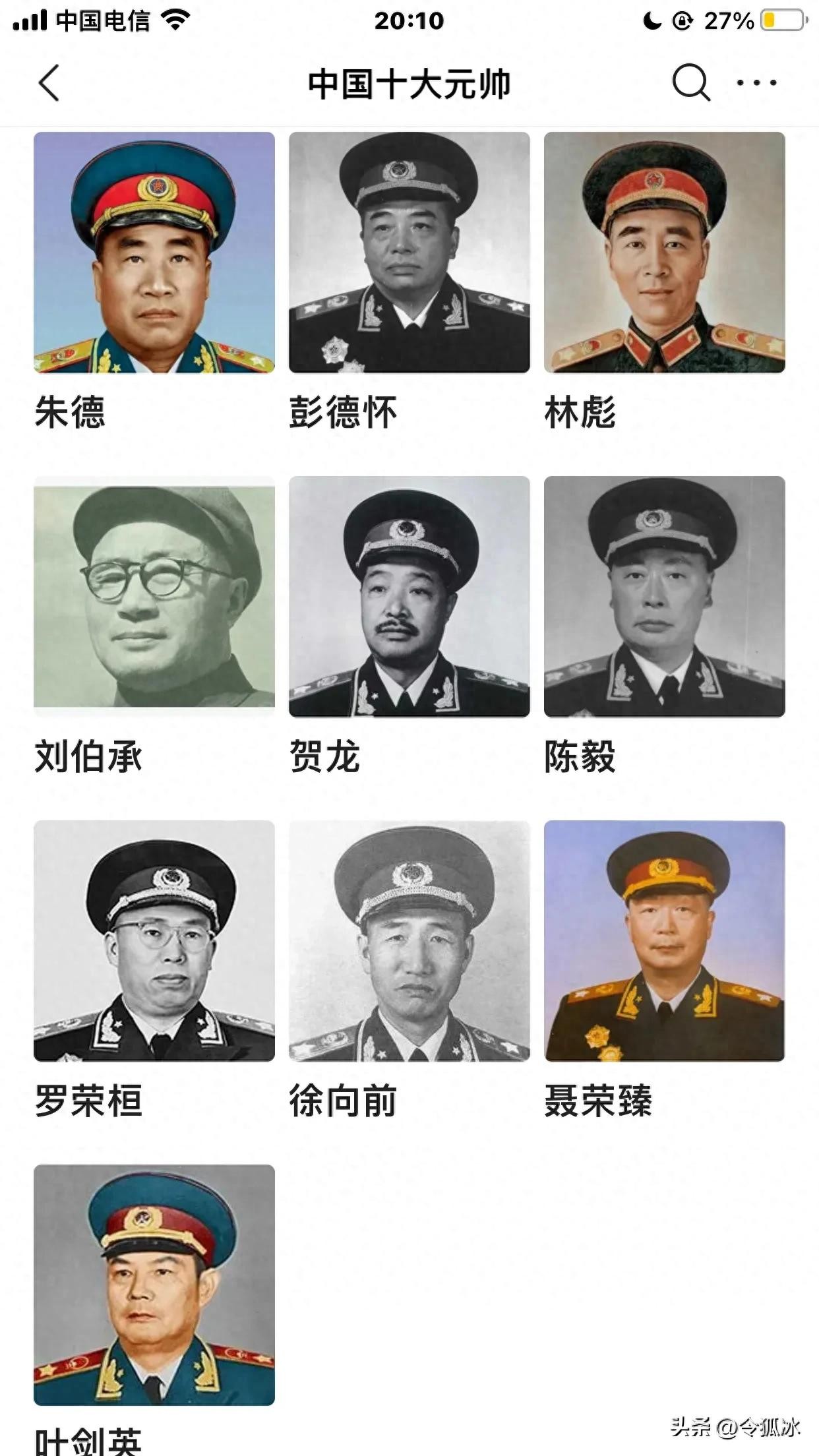Open the search magnifier icon
819x1456 pixels.
[690, 83]
